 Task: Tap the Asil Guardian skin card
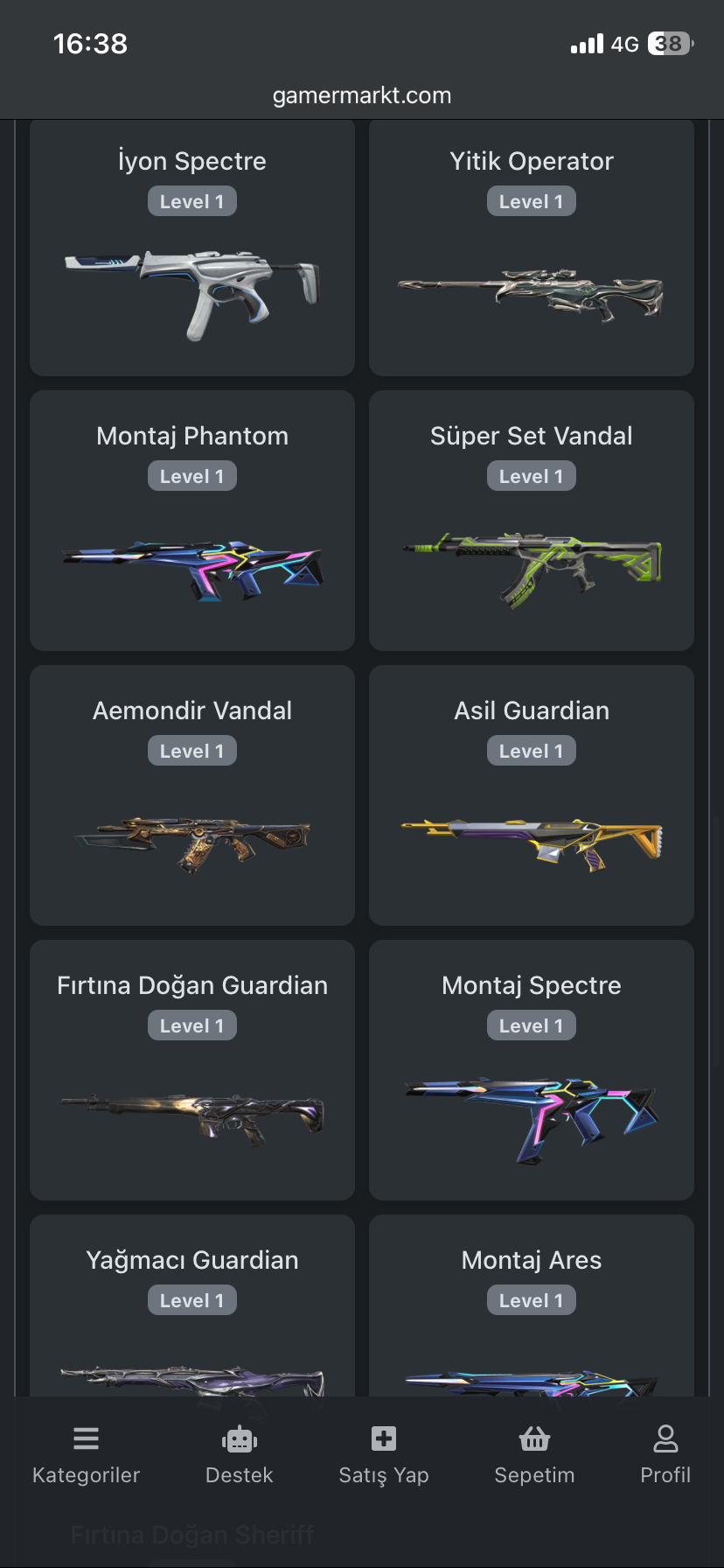pyautogui.click(x=532, y=796)
